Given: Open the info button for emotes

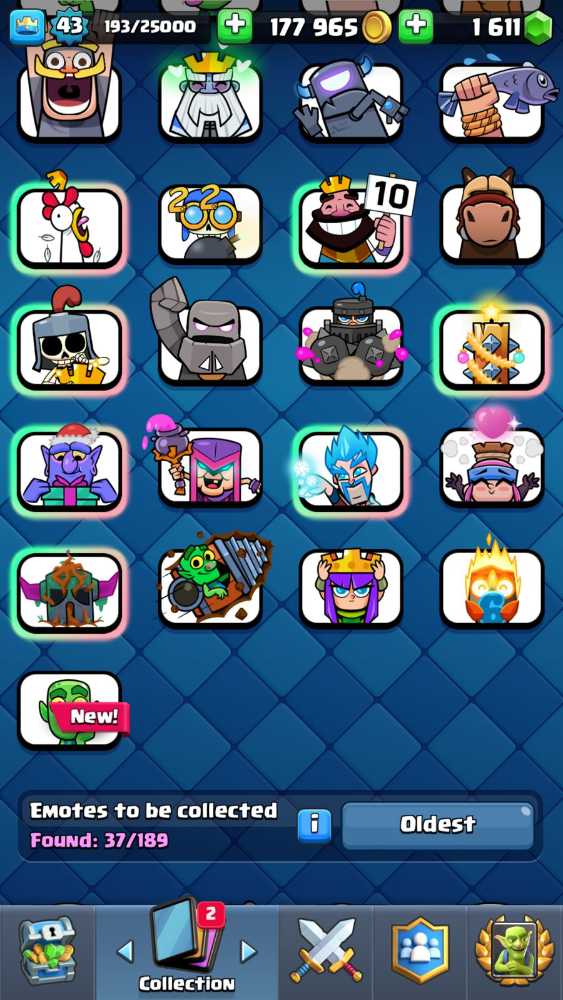Looking at the screenshot, I should 314,826.
